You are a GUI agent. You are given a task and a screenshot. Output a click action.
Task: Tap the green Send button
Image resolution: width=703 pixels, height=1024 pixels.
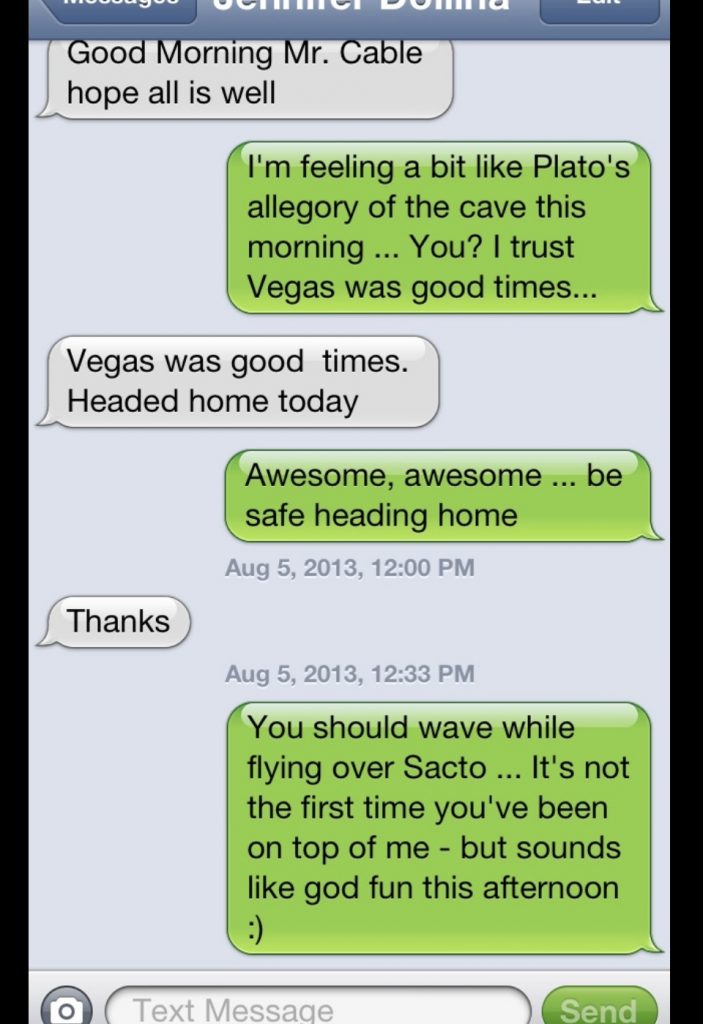point(599,1008)
